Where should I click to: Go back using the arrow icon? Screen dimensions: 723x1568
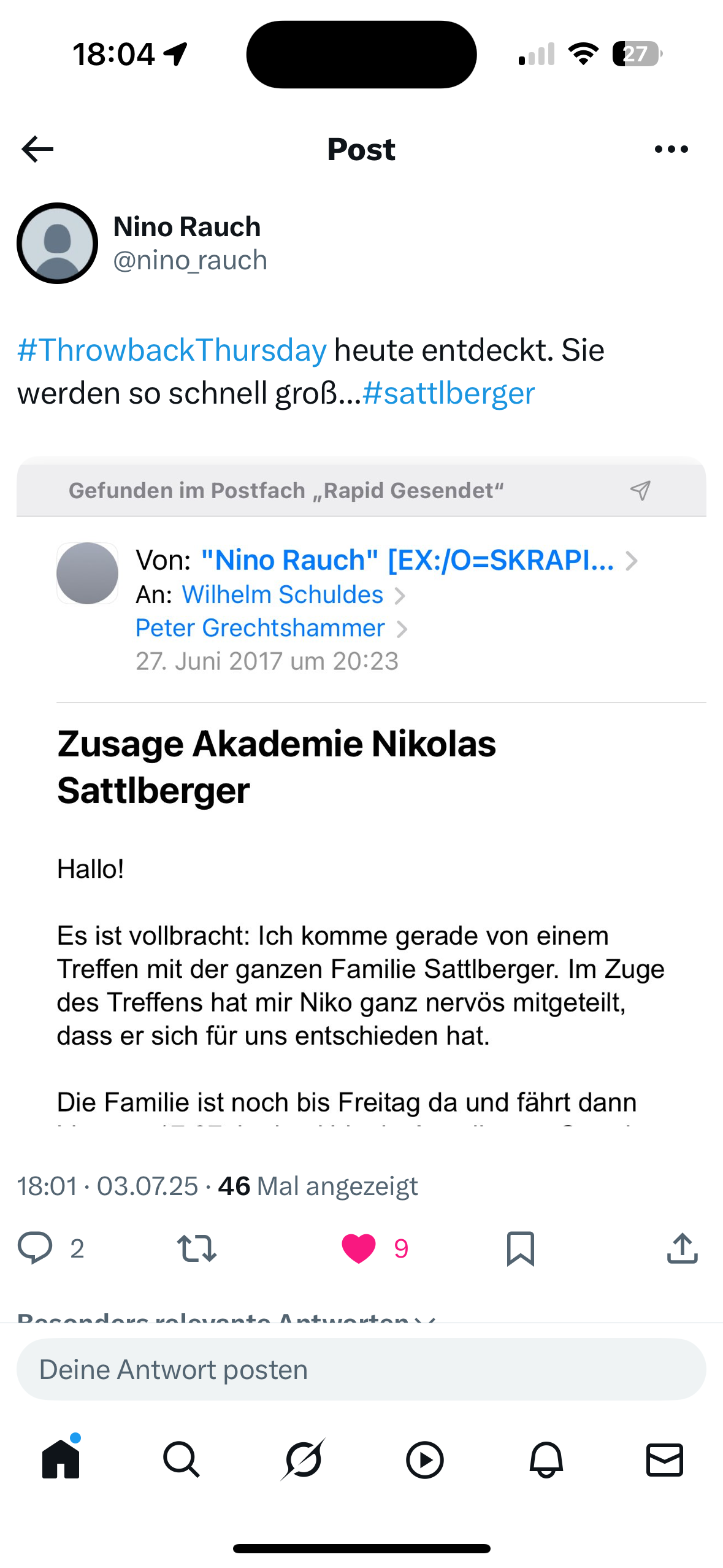click(37, 149)
